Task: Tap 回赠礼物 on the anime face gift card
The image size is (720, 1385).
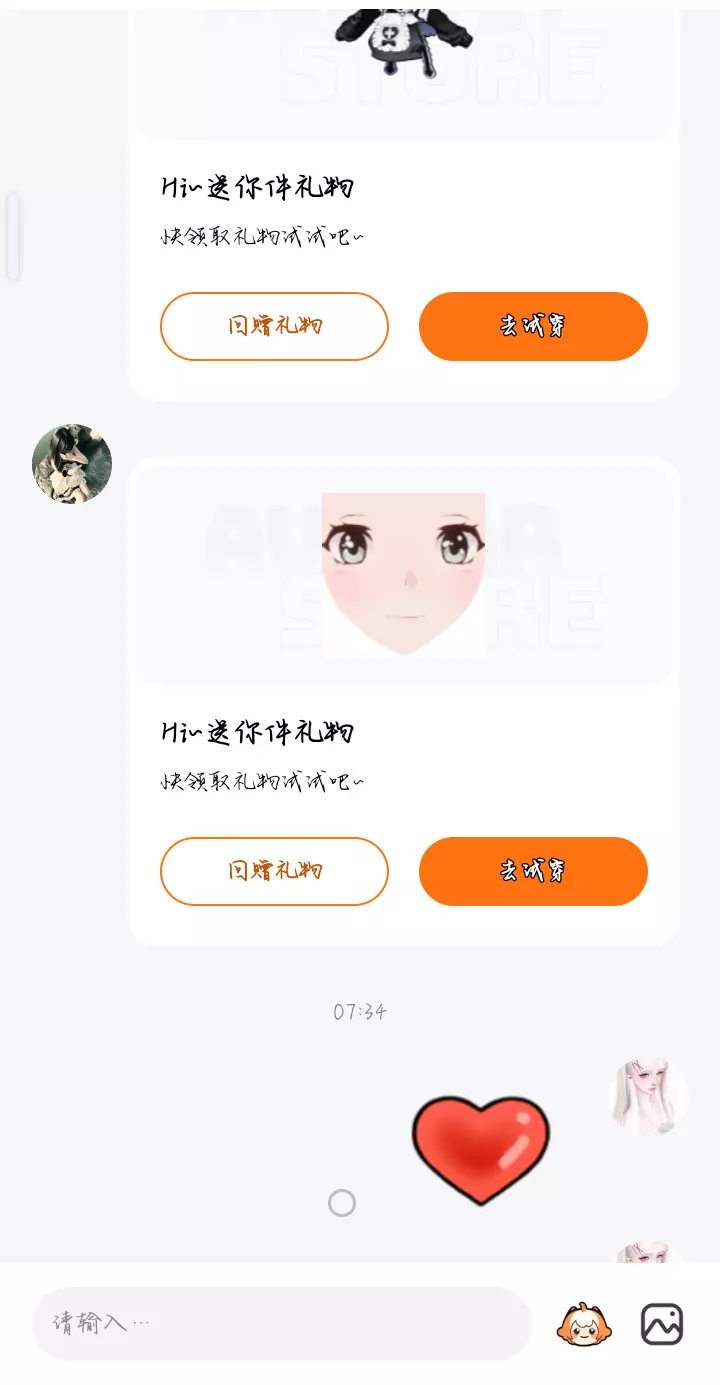Action: (274, 871)
